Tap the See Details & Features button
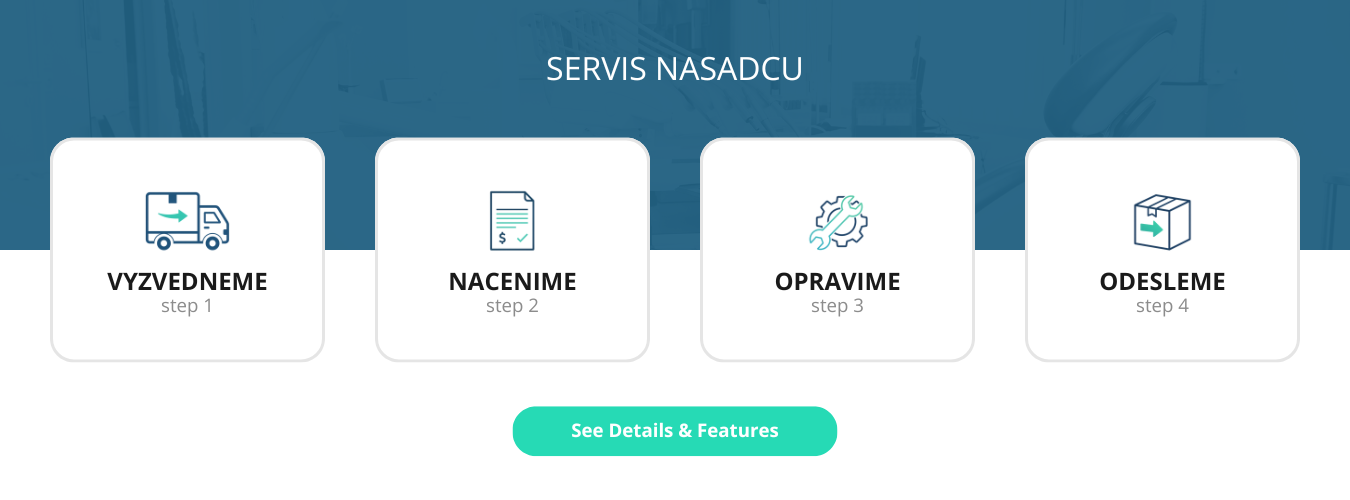The width and height of the screenshot is (1350, 500). pyautogui.click(x=674, y=431)
